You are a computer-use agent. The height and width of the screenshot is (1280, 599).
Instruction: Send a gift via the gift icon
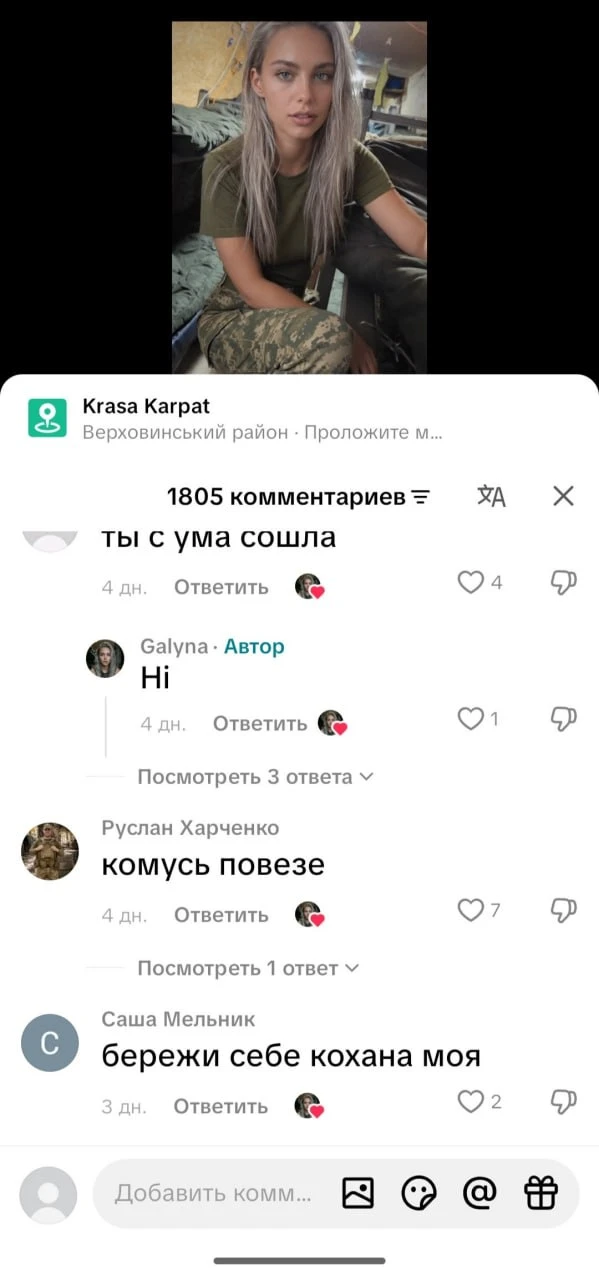click(x=541, y=1193)
